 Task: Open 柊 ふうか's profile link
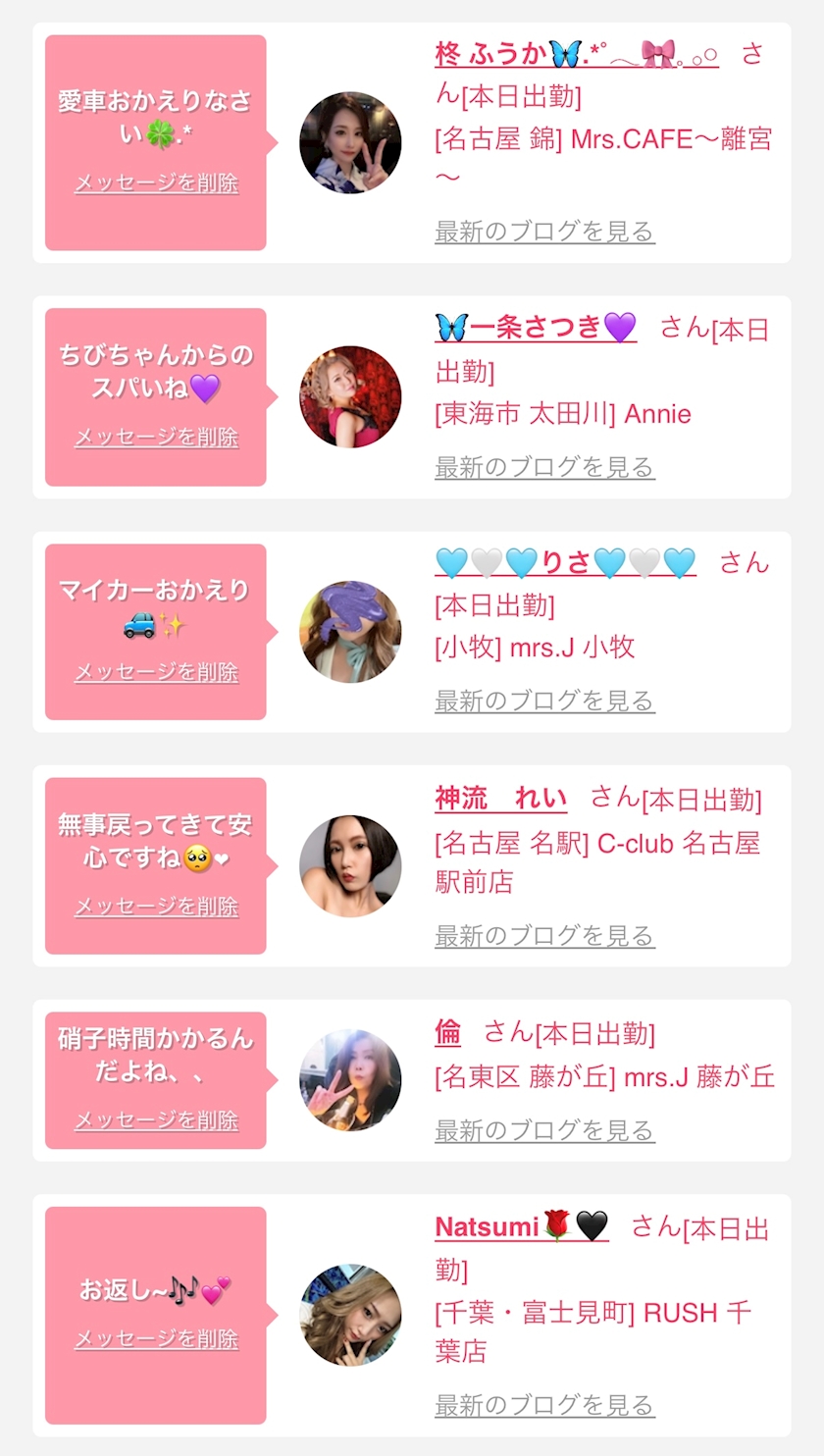point(576,53)
